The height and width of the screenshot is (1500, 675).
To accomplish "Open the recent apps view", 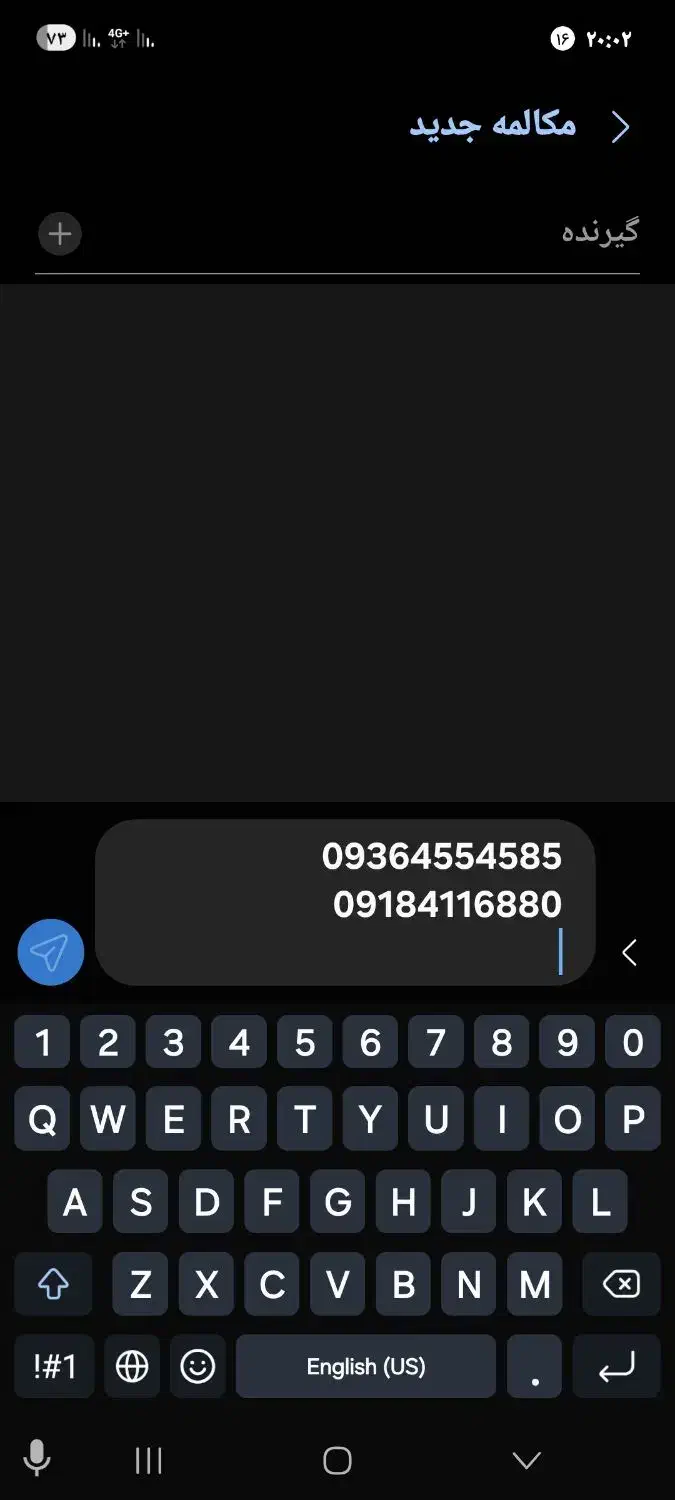I will click(x=148, y=1460).
